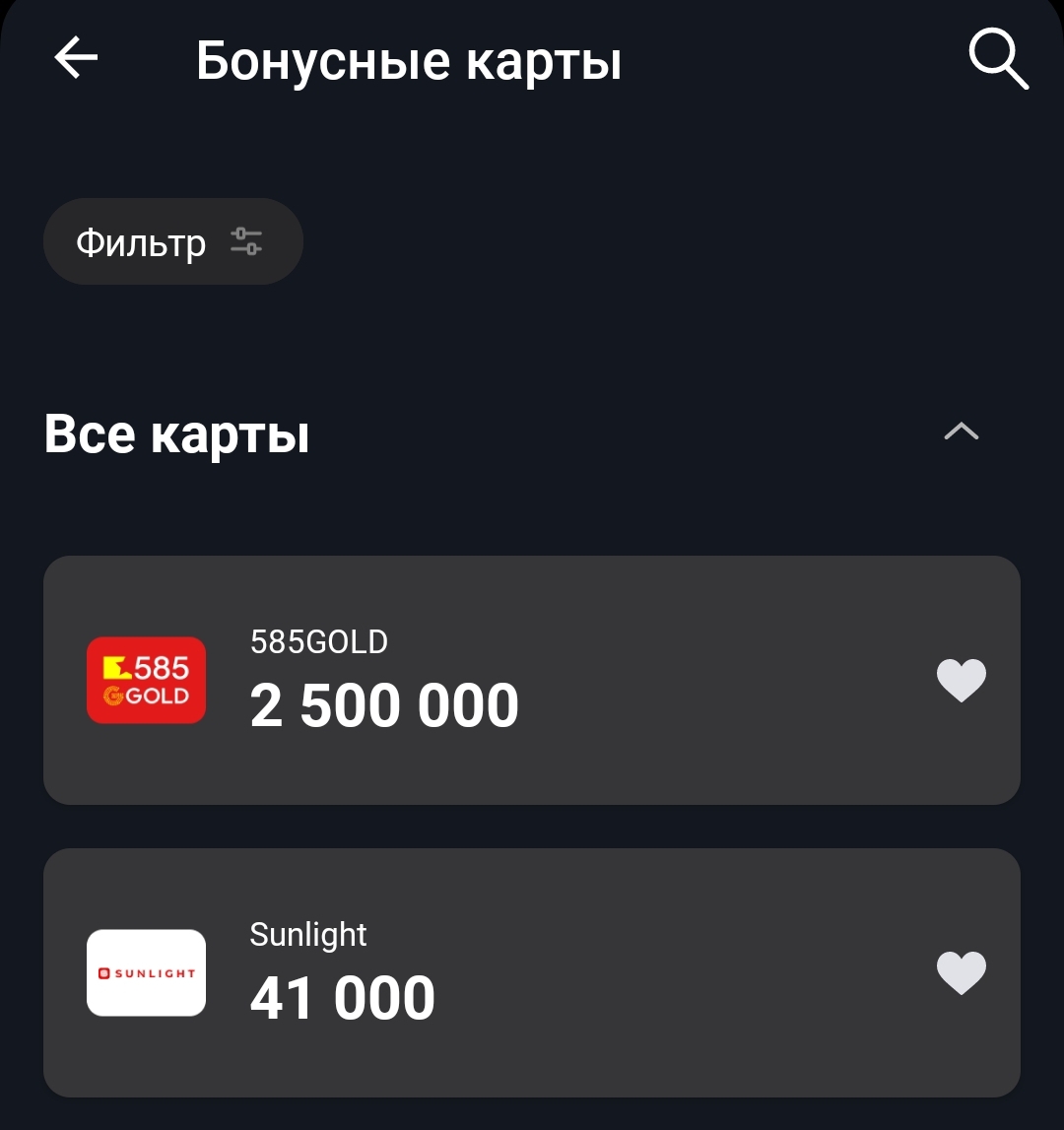Open the Sunlight bonus card

point(493,972)
